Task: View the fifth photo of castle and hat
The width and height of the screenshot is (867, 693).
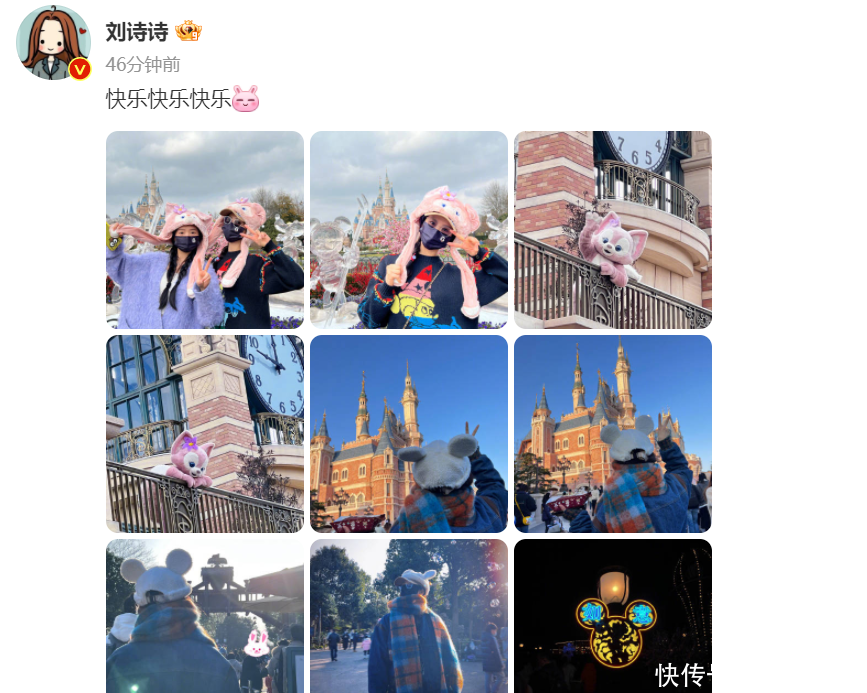Action: click(409, 434)
